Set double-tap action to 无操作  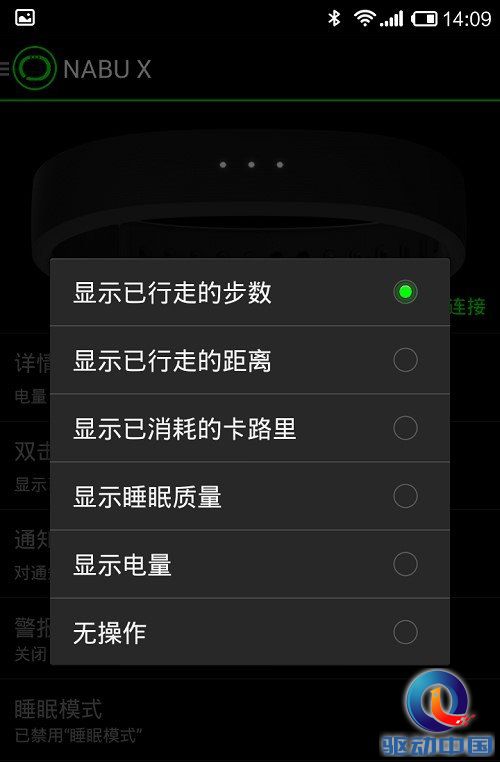pyautogui.click(x=250, y=632)
